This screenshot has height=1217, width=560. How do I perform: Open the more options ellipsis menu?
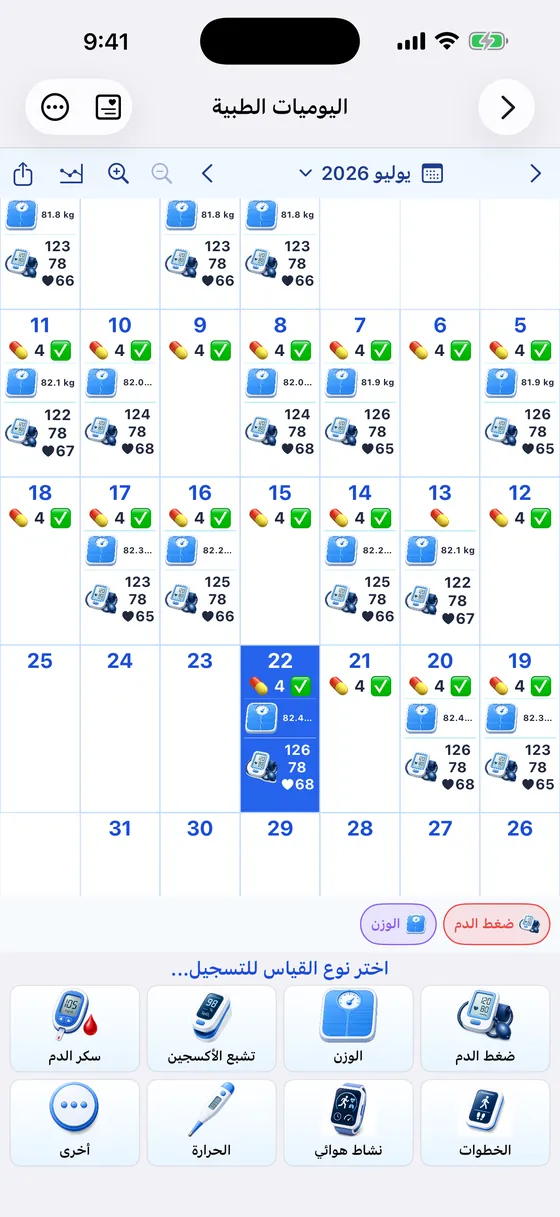pyautogui.click(x=55, y=107)
